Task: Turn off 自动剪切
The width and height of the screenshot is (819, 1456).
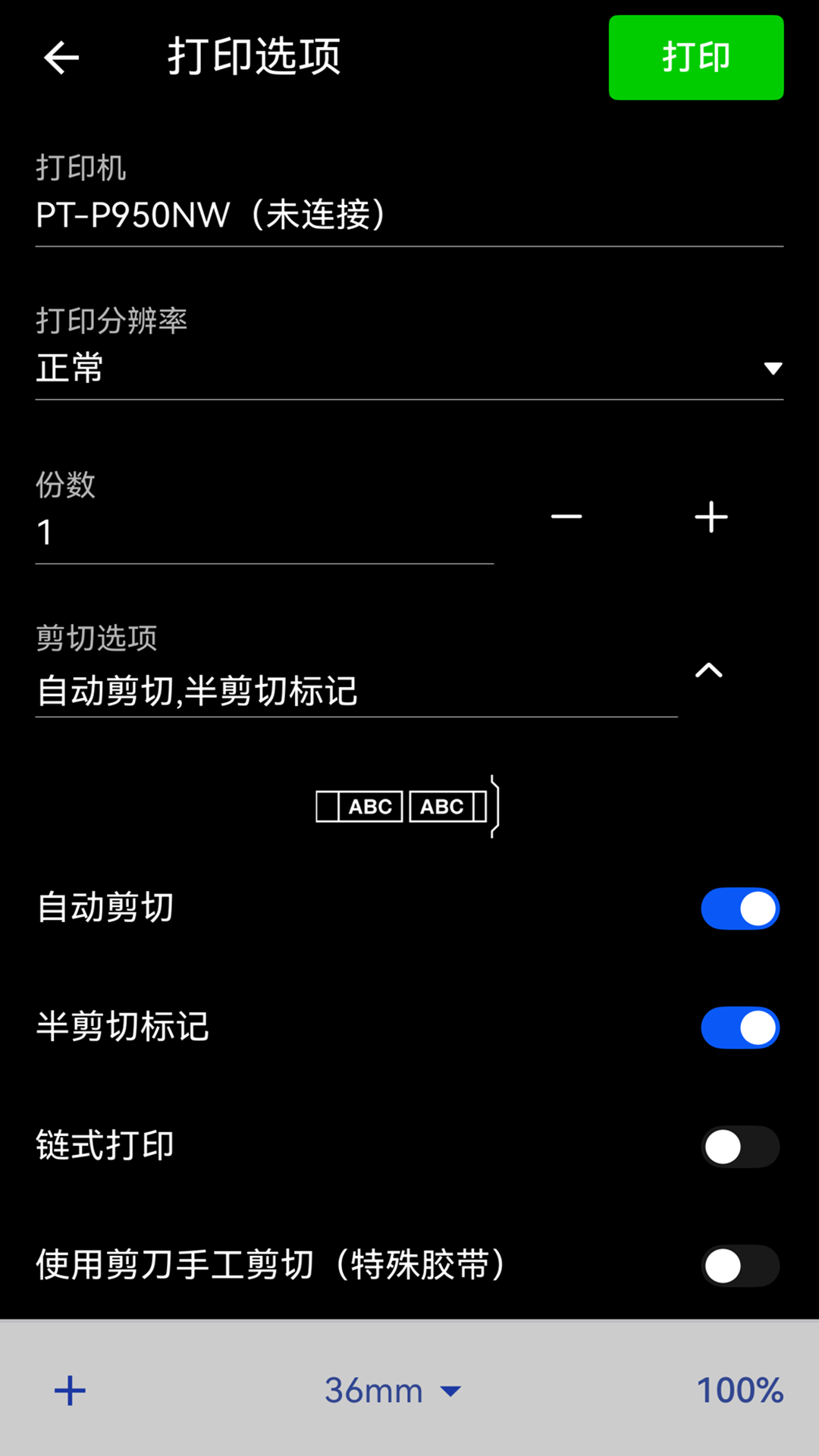Action: click(739, 908)
